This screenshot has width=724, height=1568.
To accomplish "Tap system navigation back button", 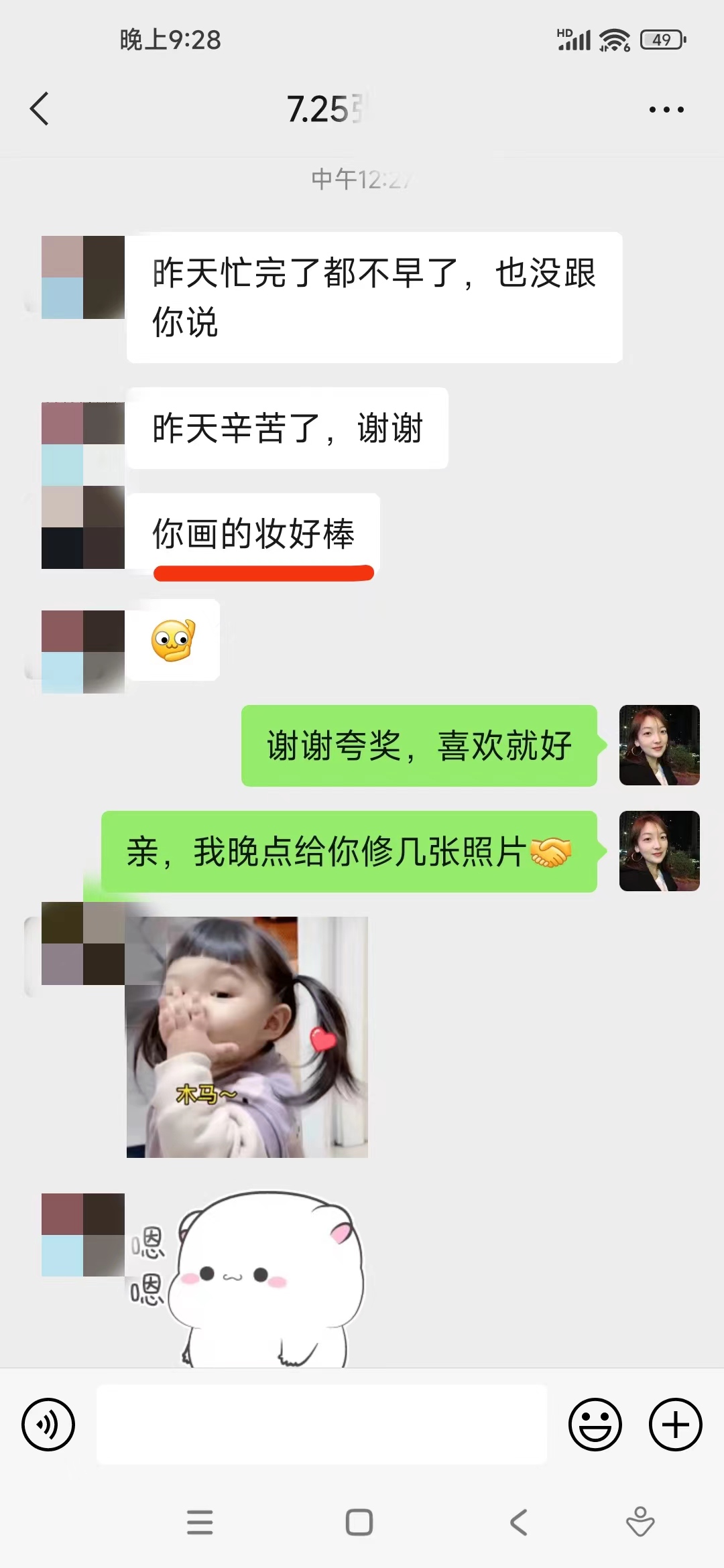I will point(519,1522).
